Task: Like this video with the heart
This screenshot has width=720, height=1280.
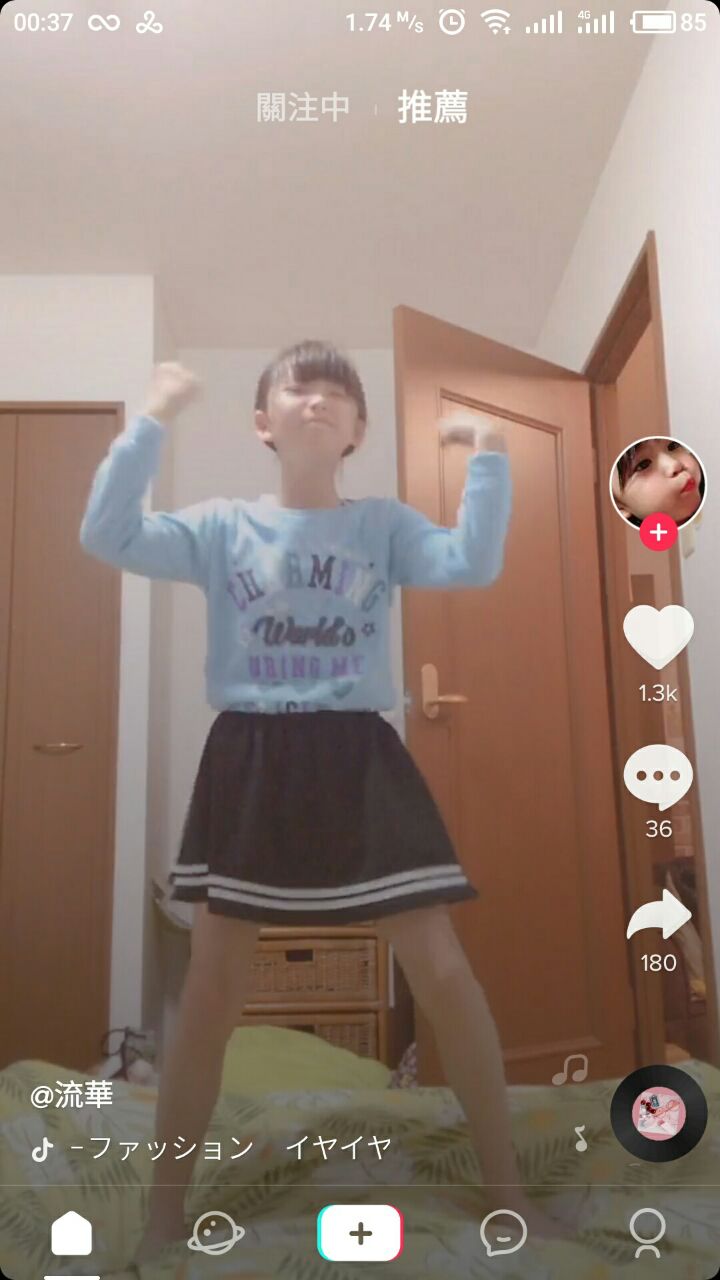Action: tap(658, 637)
